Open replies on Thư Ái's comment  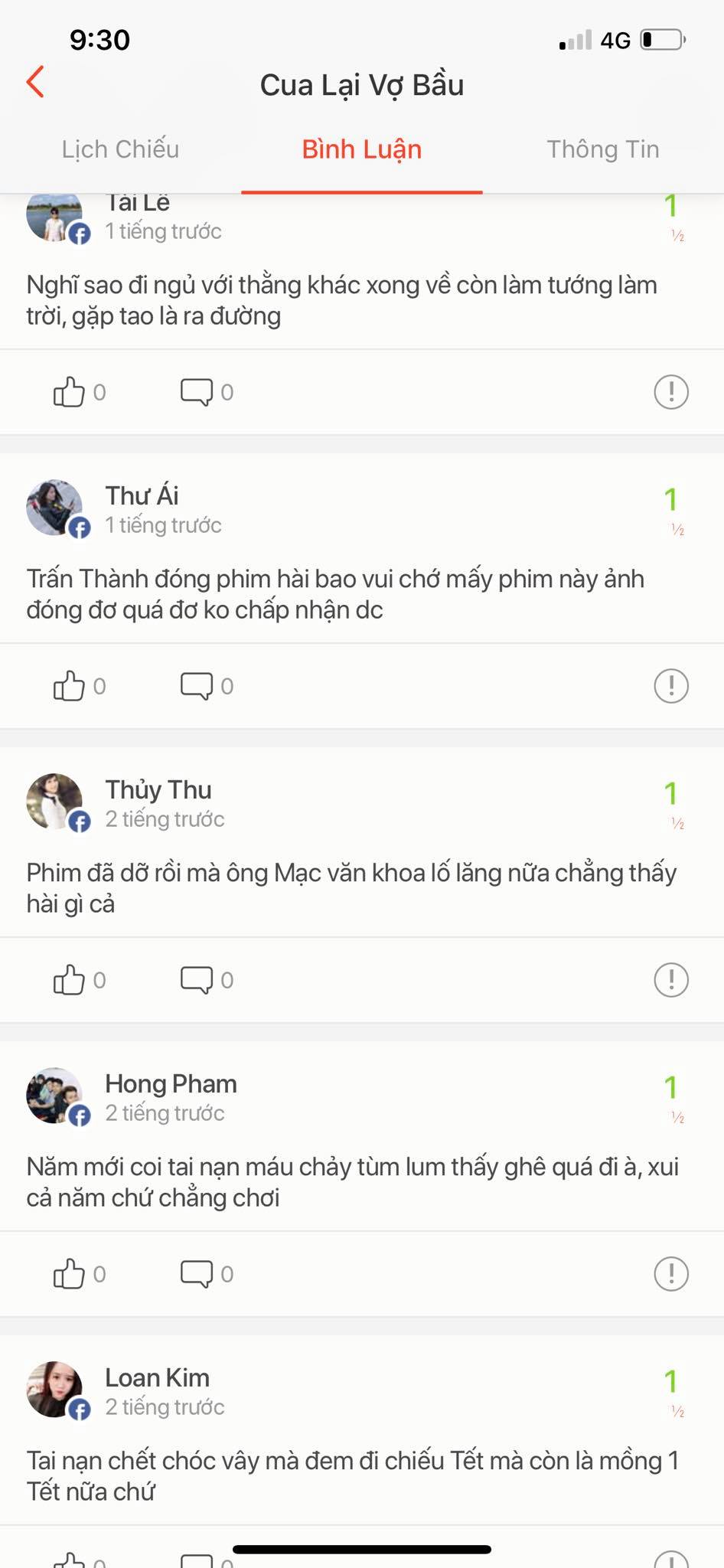point(197,686)
